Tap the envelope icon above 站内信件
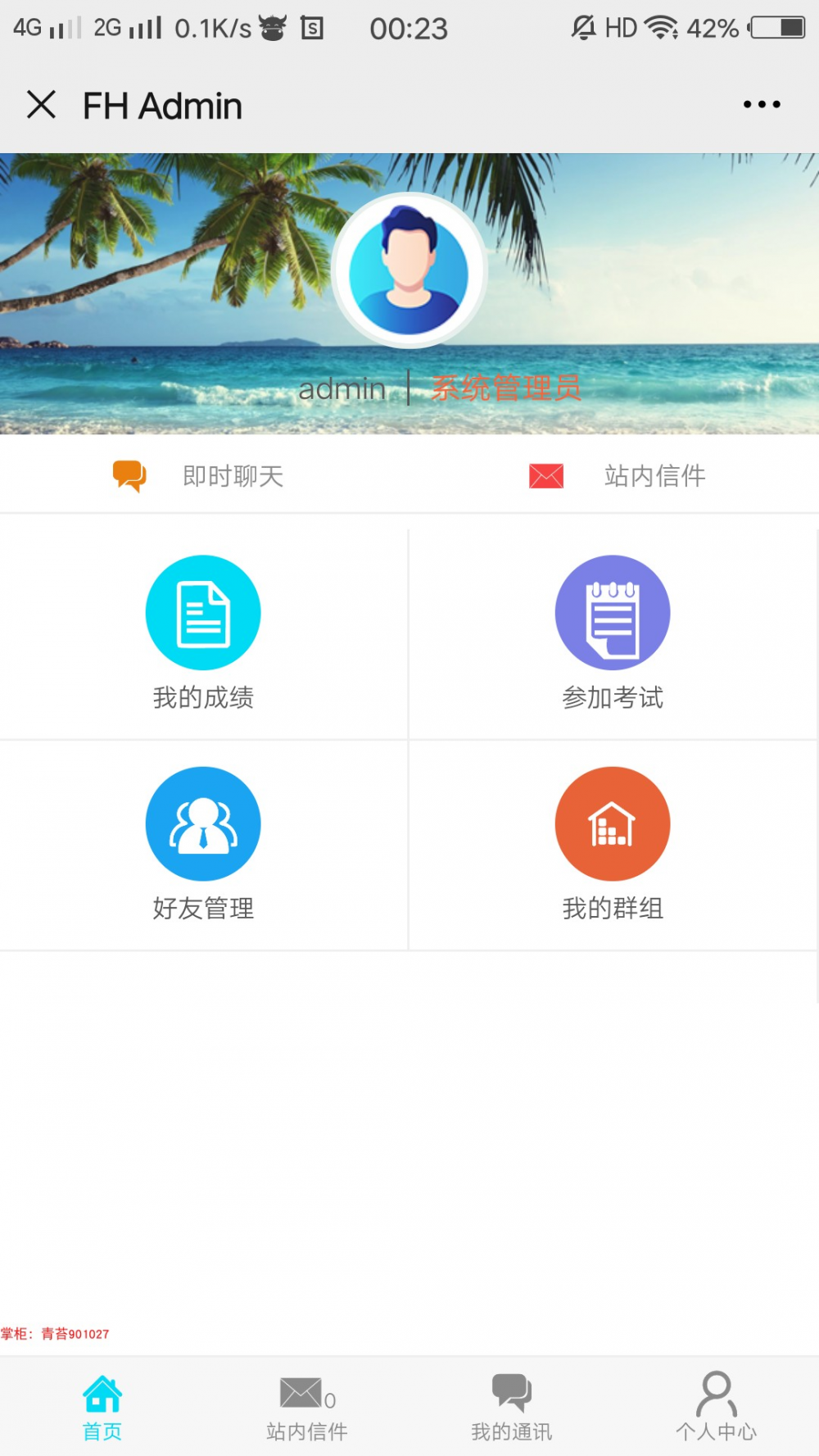This screenshot has width=819, height=1456. click(x=301, y=1390)
